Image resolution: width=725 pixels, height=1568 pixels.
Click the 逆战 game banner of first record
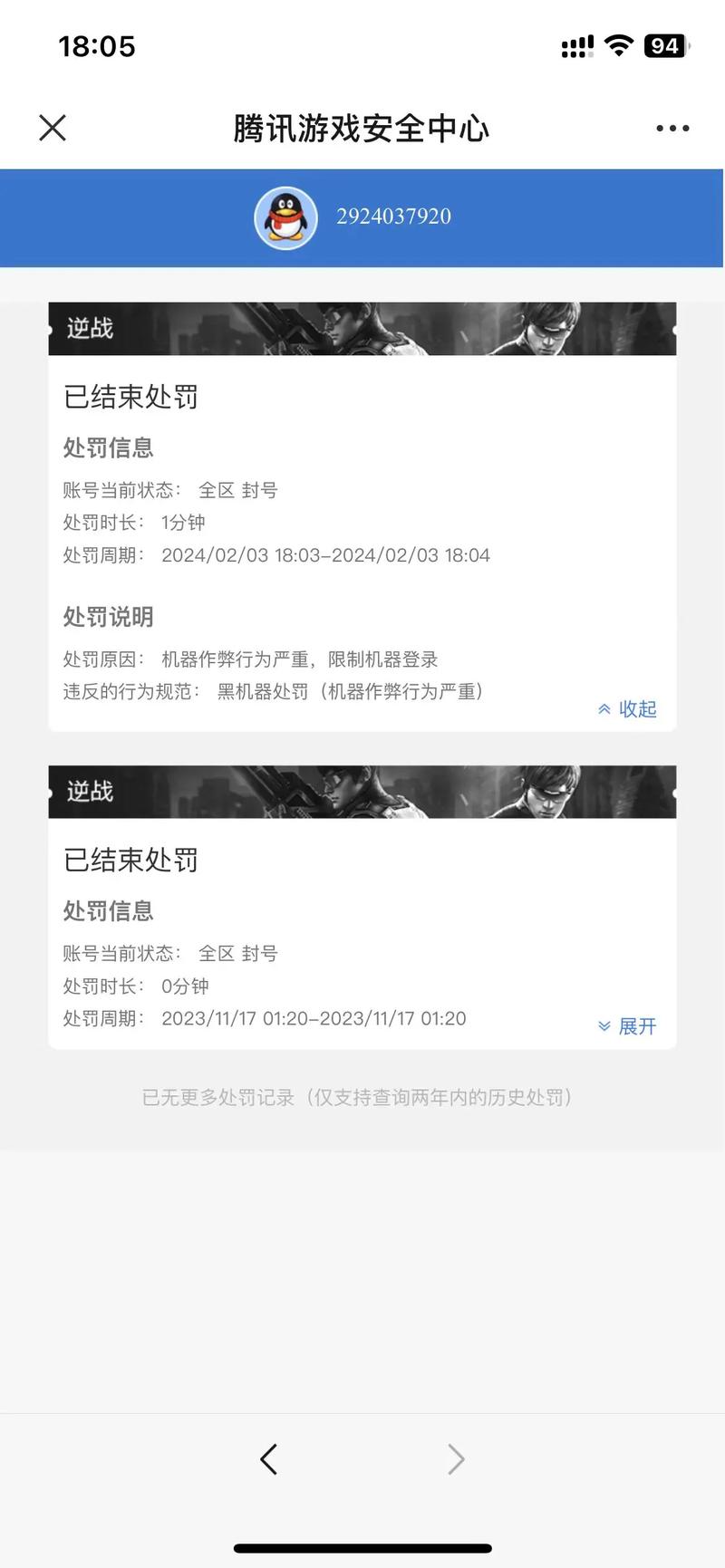[x=362, y=328]
